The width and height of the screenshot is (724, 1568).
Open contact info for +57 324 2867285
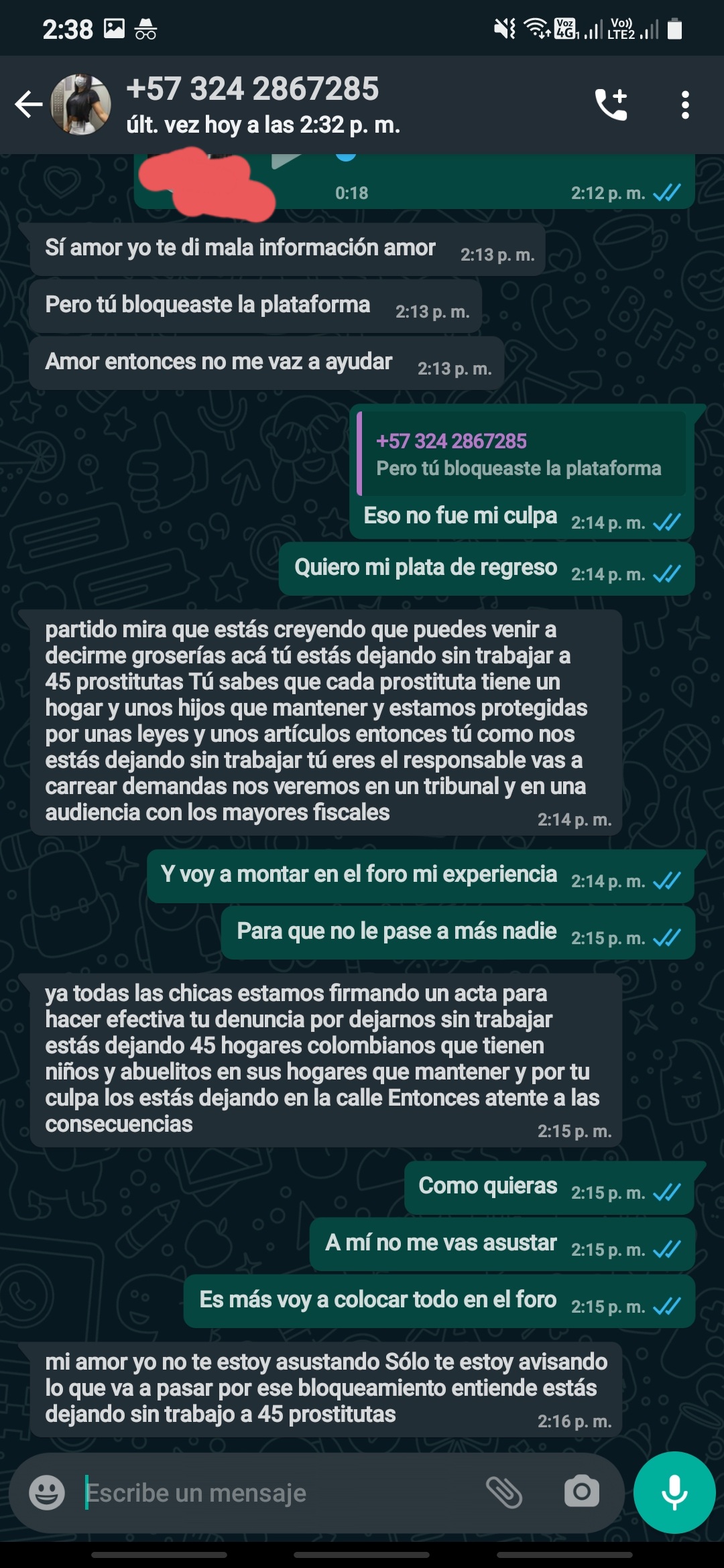[x=261, y=105]
